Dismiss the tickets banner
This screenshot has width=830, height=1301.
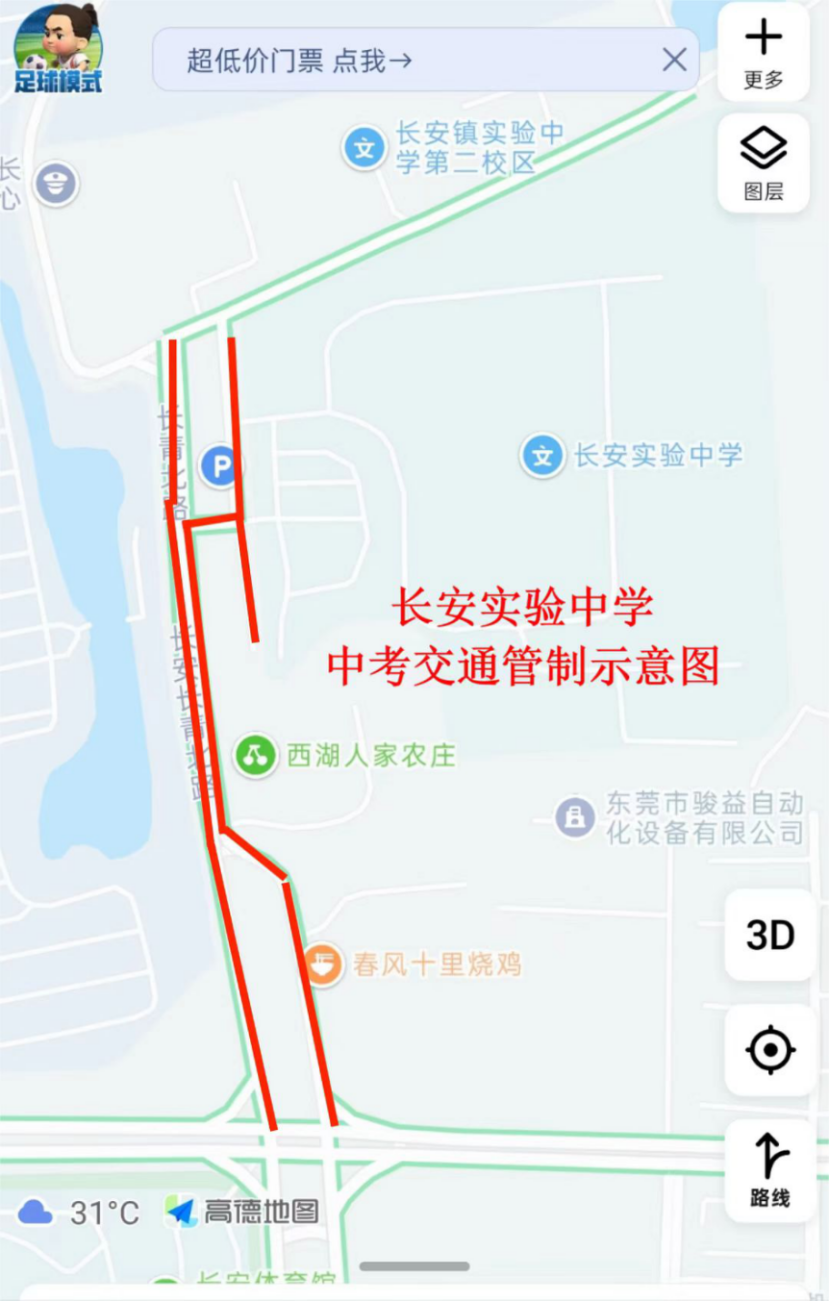[675, 60]
